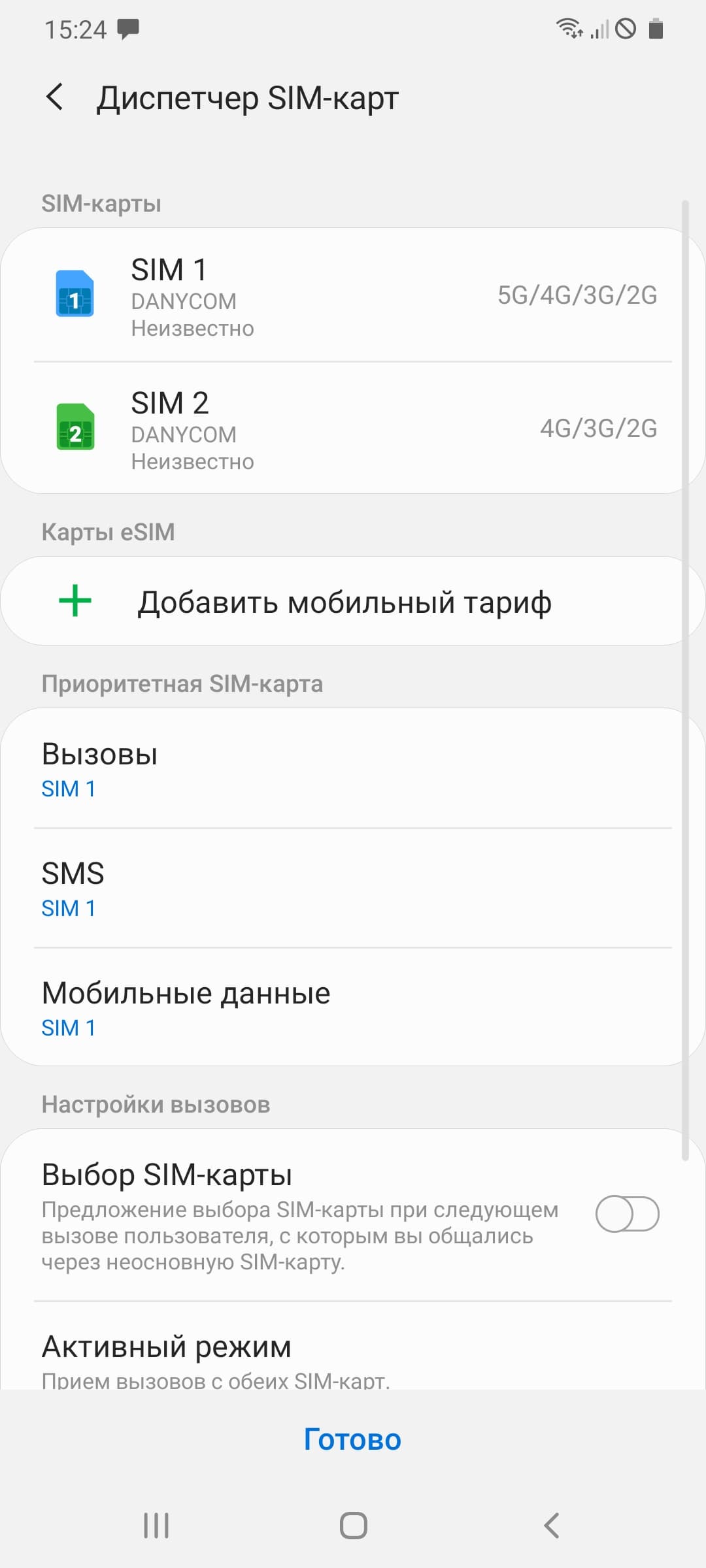Choose preferred SIM for Вызовы
The height and width of the screenshot is (1568, 706).
click(353, 770)
